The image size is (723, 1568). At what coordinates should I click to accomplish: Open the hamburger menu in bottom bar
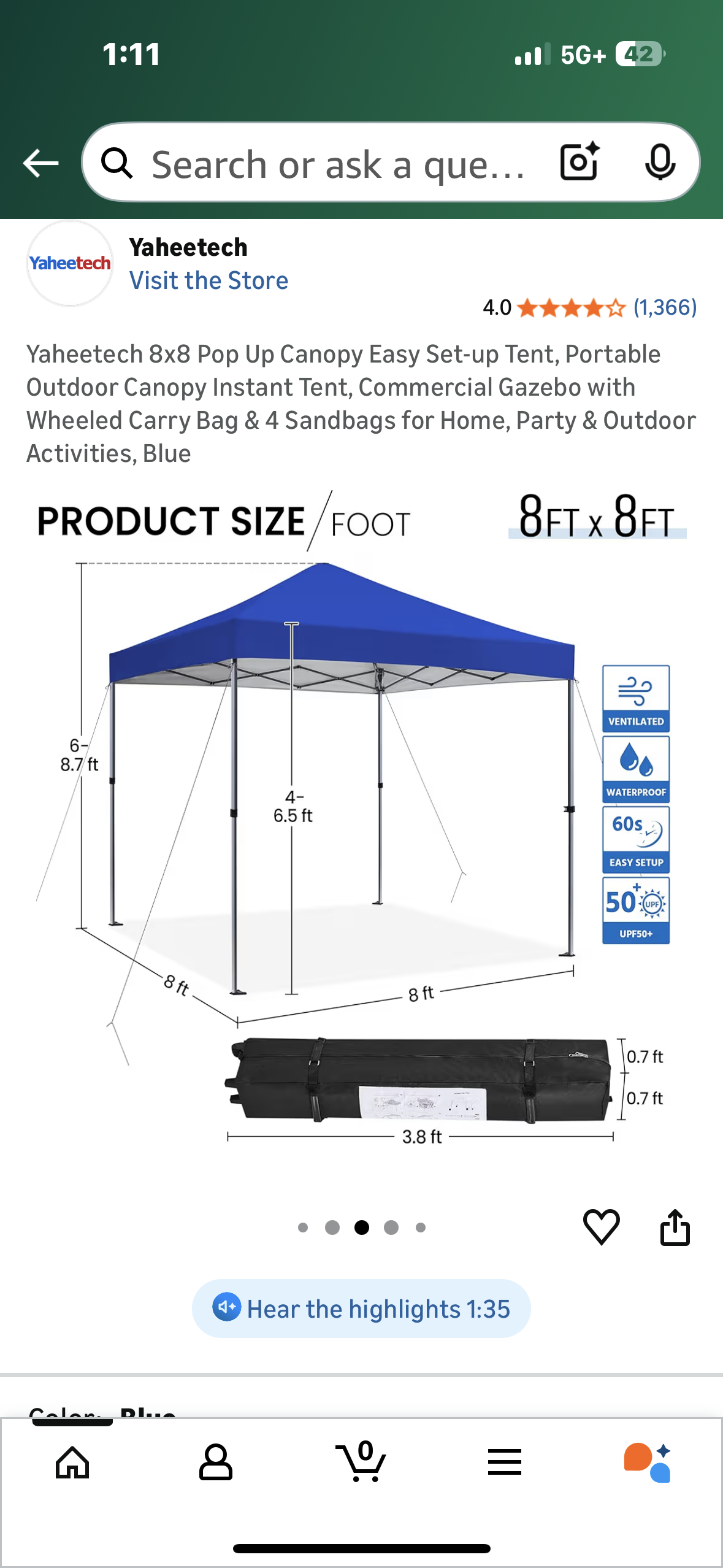(x=504, y=1463)
